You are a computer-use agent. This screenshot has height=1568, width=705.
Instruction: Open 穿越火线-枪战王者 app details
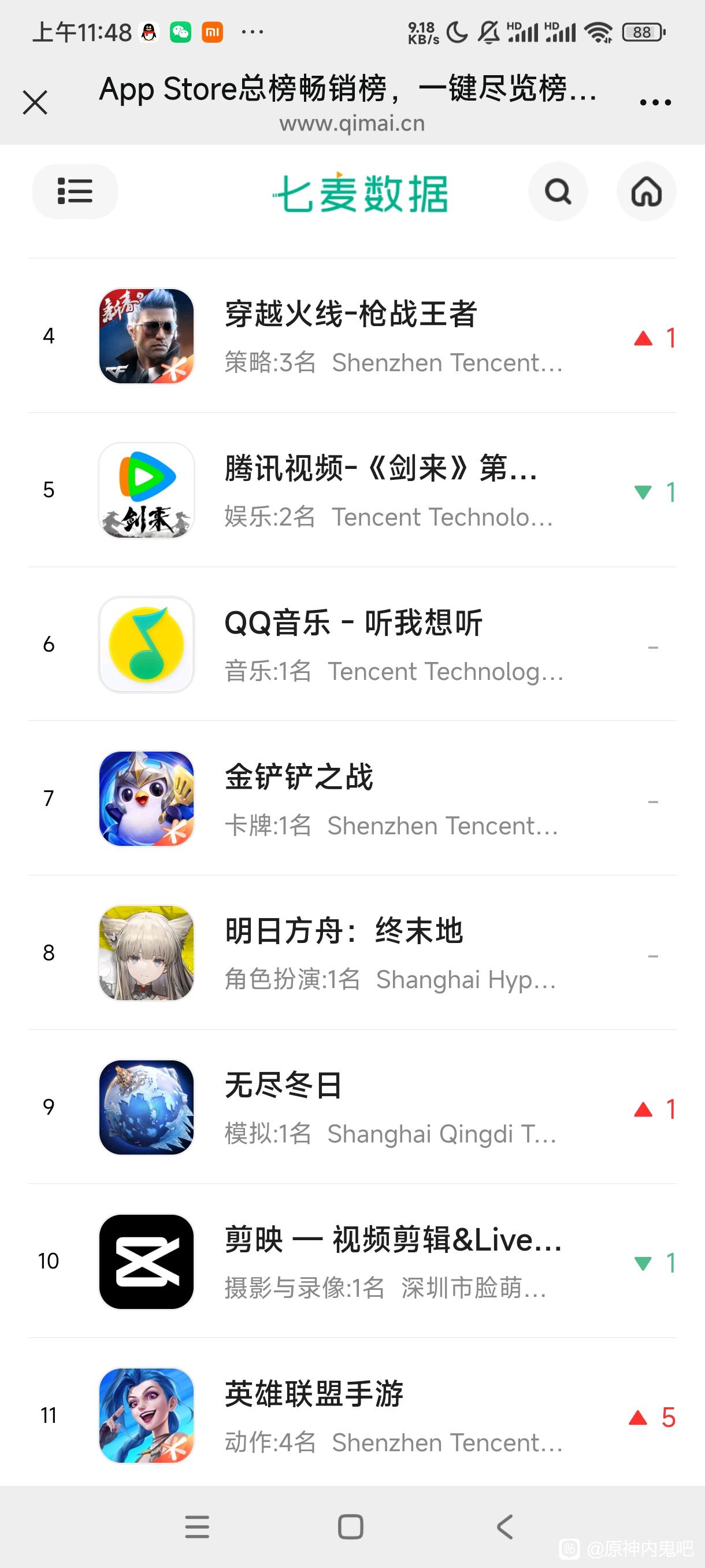pyautogui.click(x=351, y=336)
